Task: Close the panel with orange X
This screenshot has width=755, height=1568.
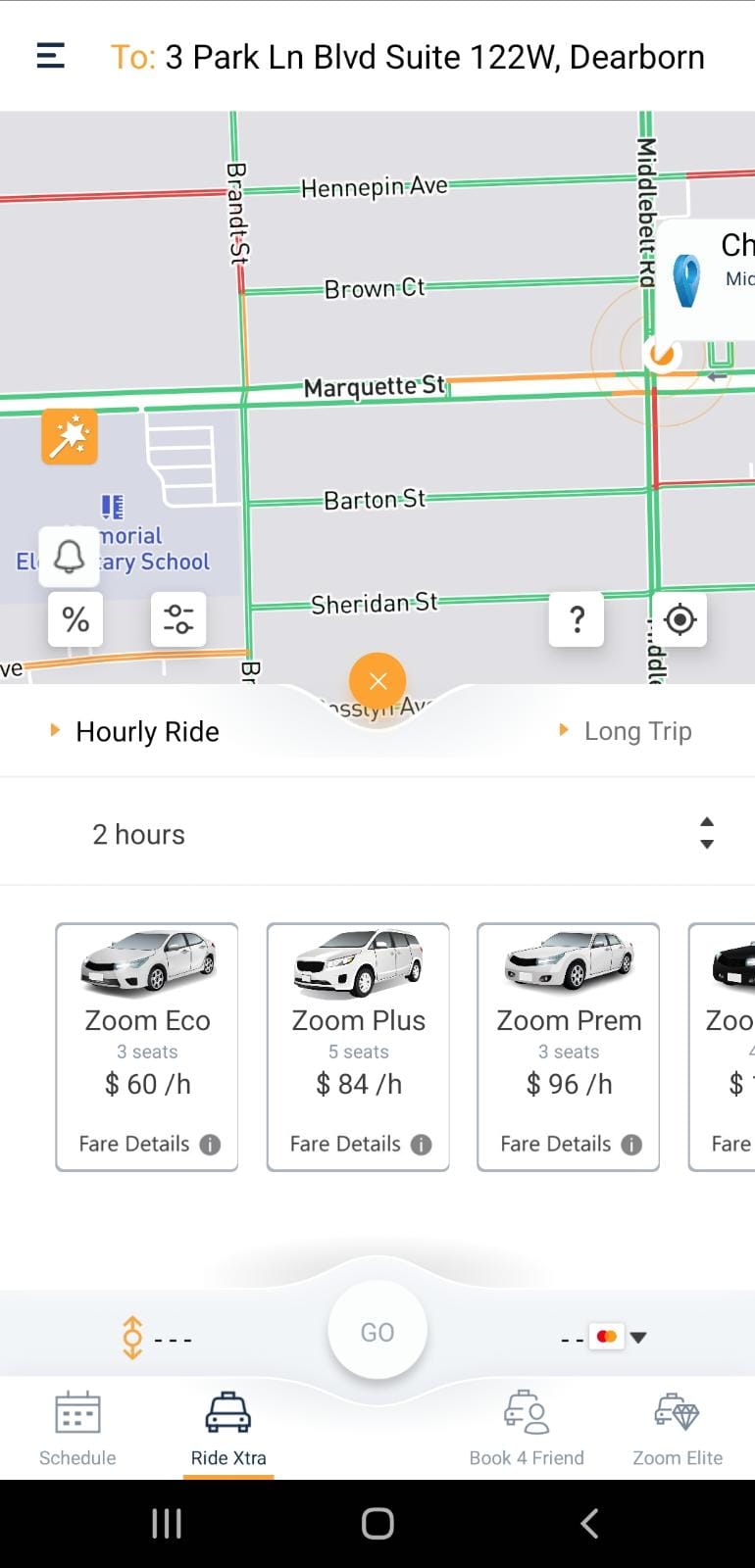Action: [377, 681]
